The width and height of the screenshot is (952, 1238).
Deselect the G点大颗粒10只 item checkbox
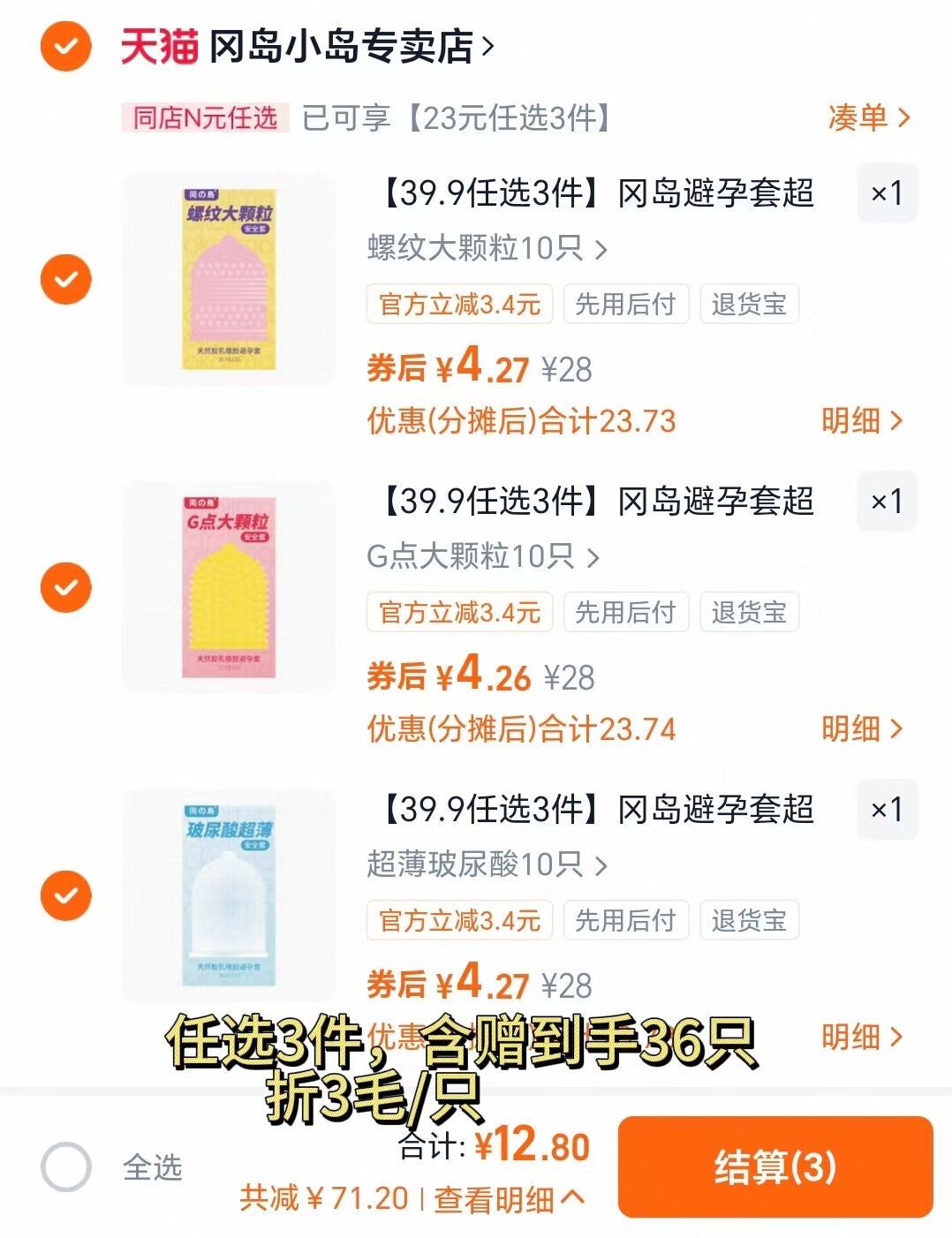pos(65,587)
